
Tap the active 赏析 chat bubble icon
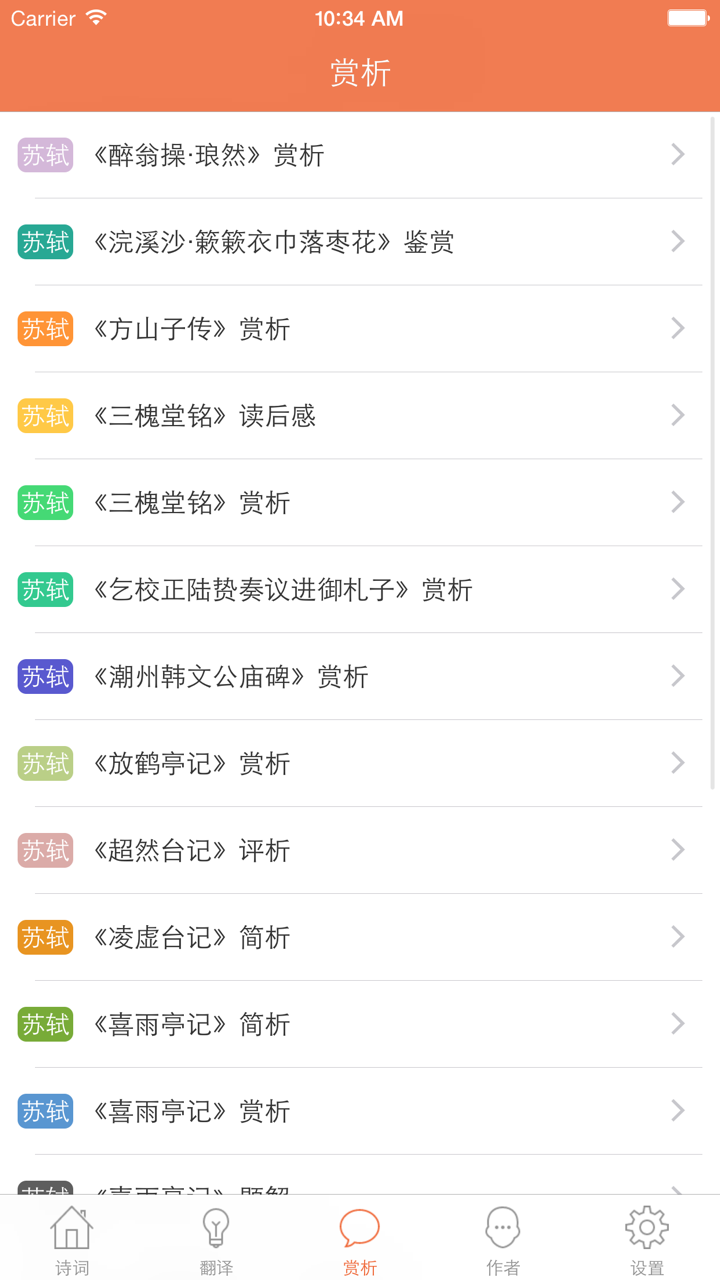click(x=359, y=1226)
